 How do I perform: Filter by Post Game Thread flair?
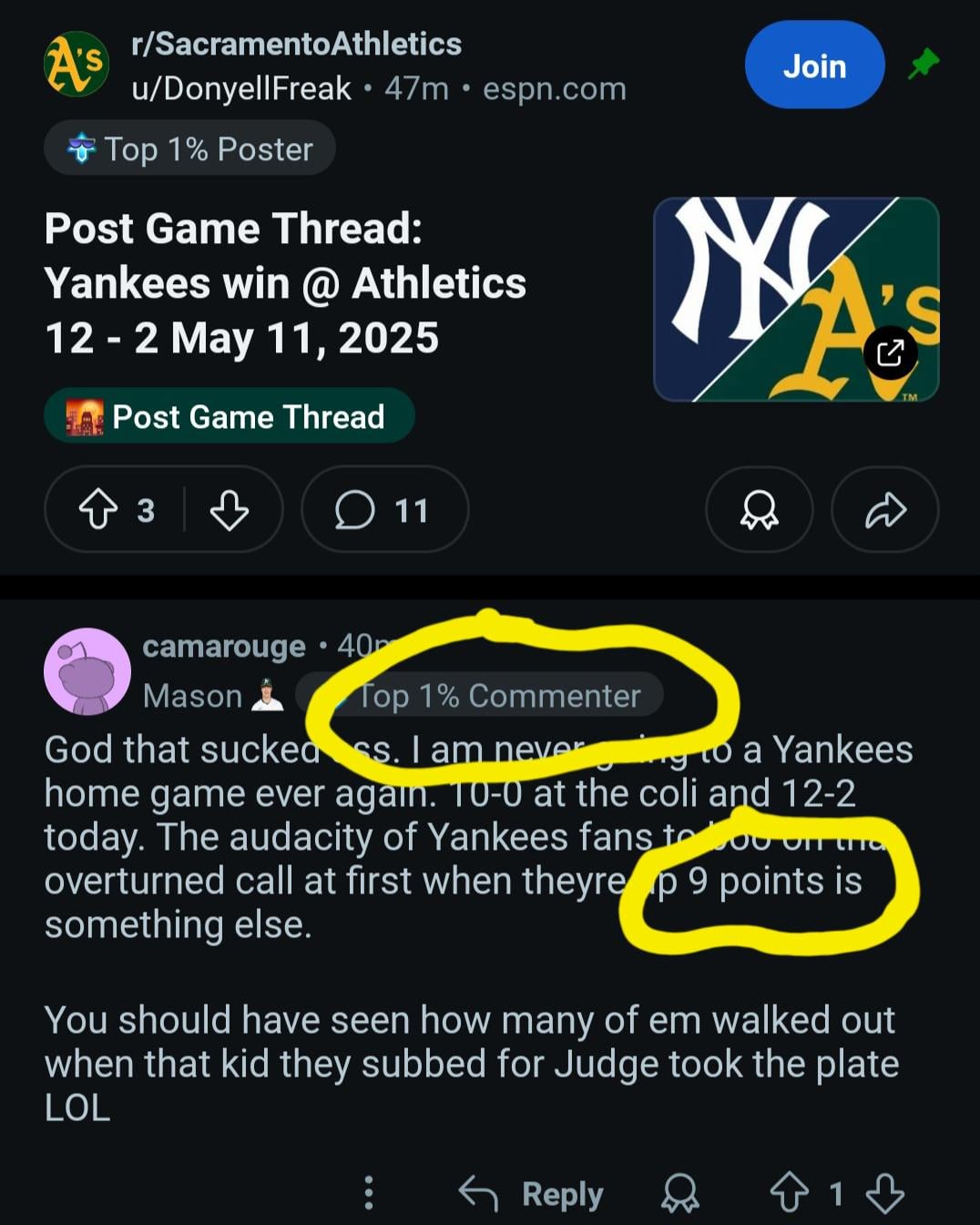(x=230, y=417)
